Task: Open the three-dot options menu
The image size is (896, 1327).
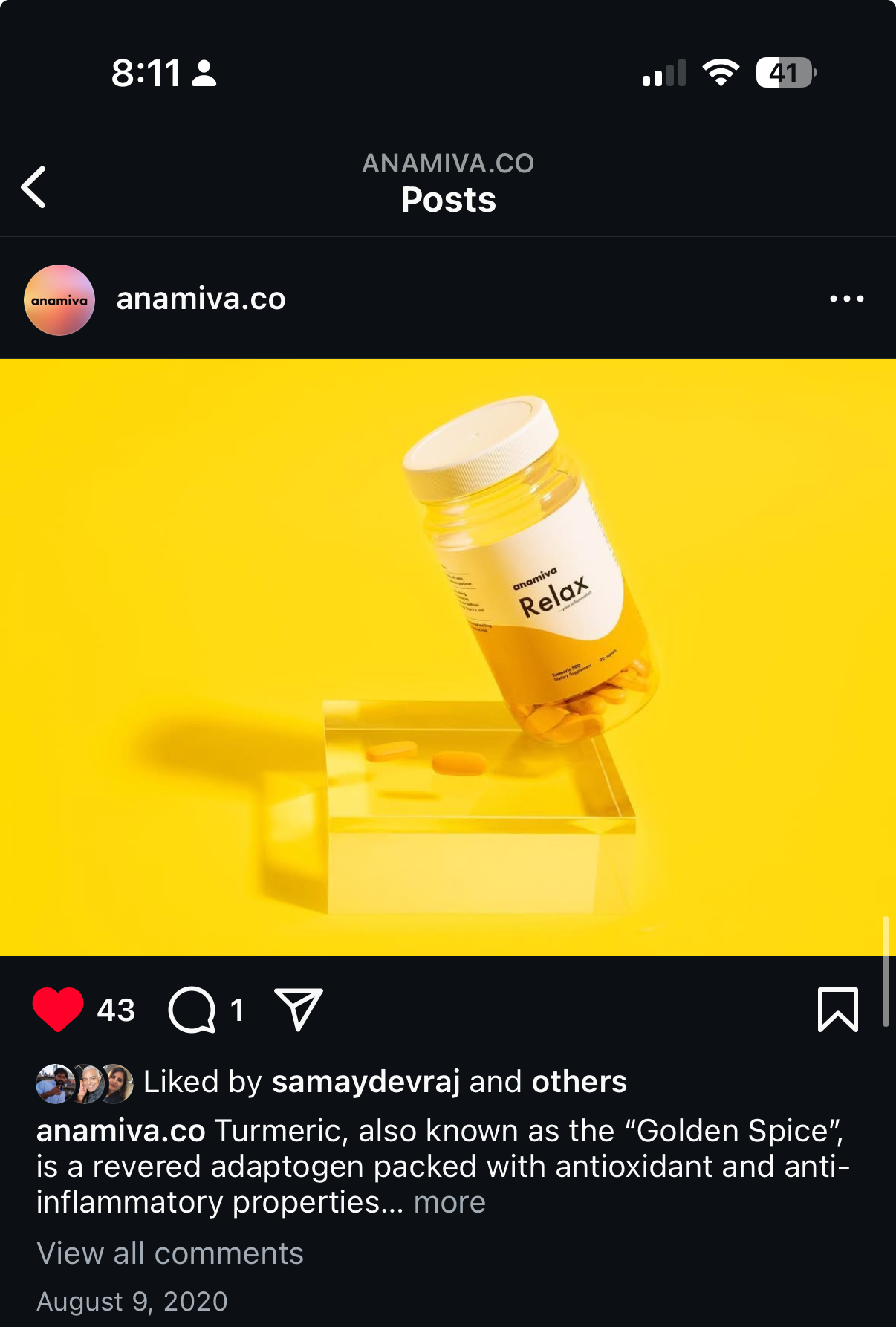Action: click(x=847, y=299)
